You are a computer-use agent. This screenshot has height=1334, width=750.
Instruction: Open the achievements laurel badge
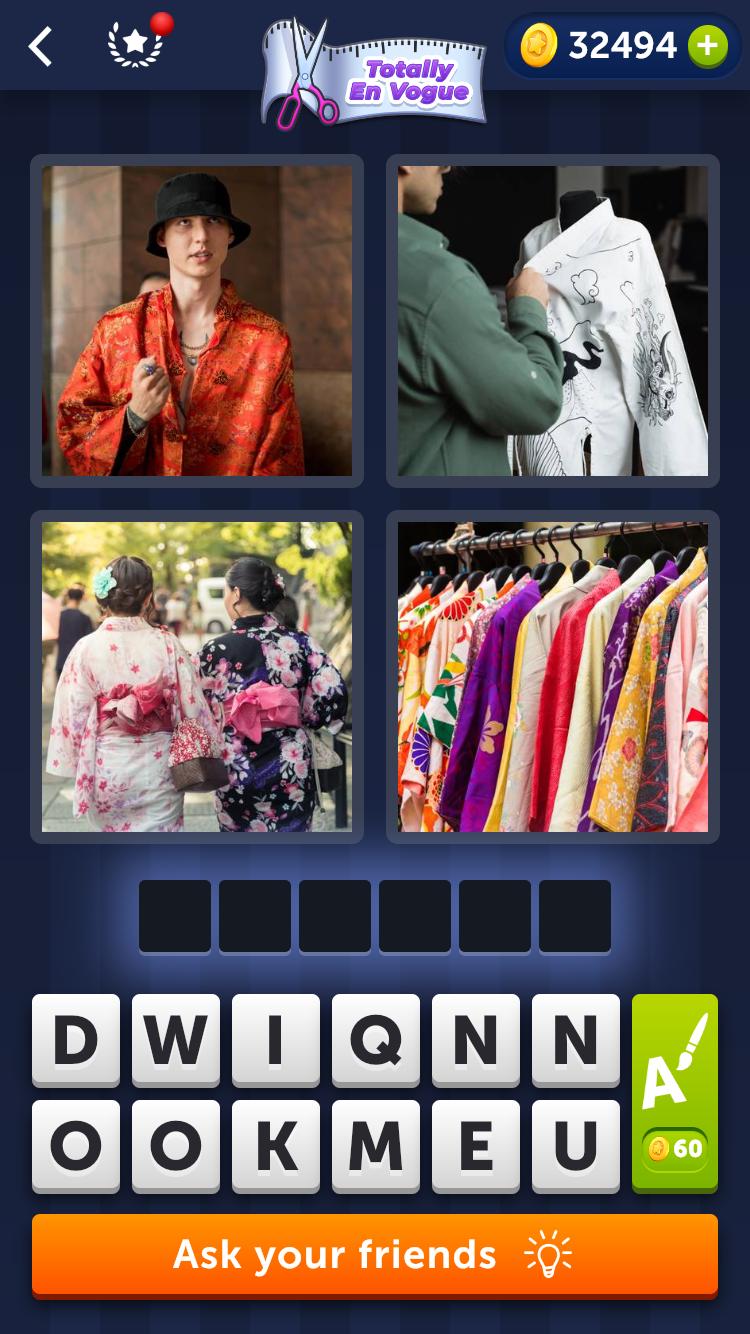(x=135, y=46)
